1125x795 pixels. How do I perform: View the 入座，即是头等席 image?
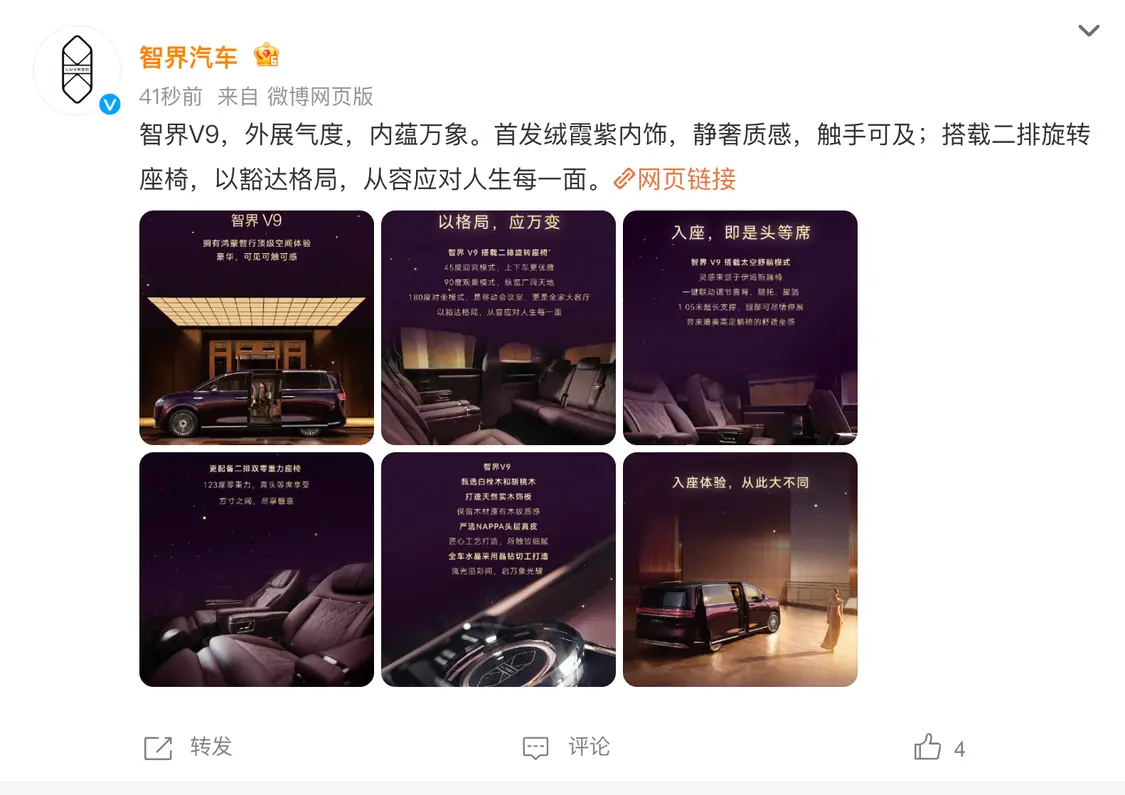click(x=740, y=327)
